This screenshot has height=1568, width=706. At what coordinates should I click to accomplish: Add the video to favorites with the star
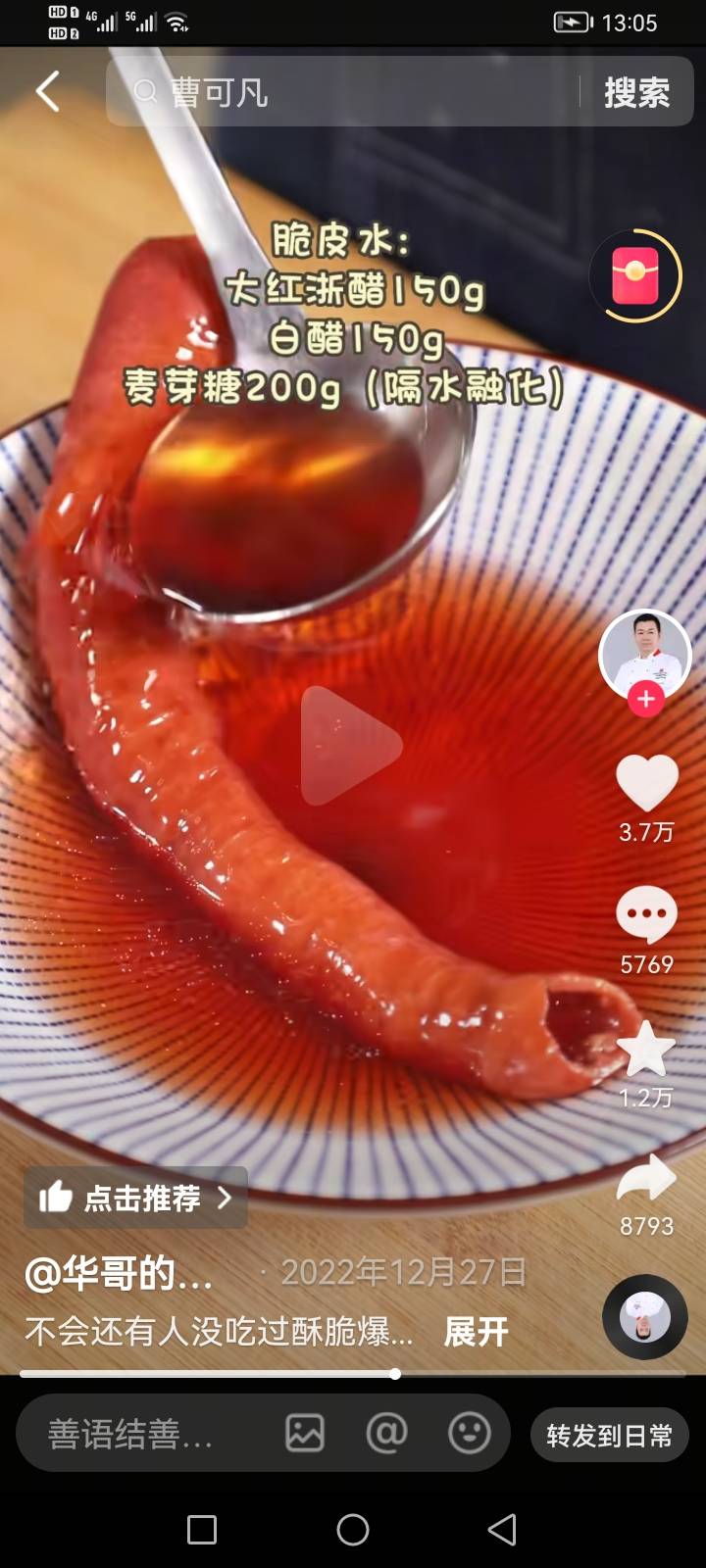pos(646,1051)
